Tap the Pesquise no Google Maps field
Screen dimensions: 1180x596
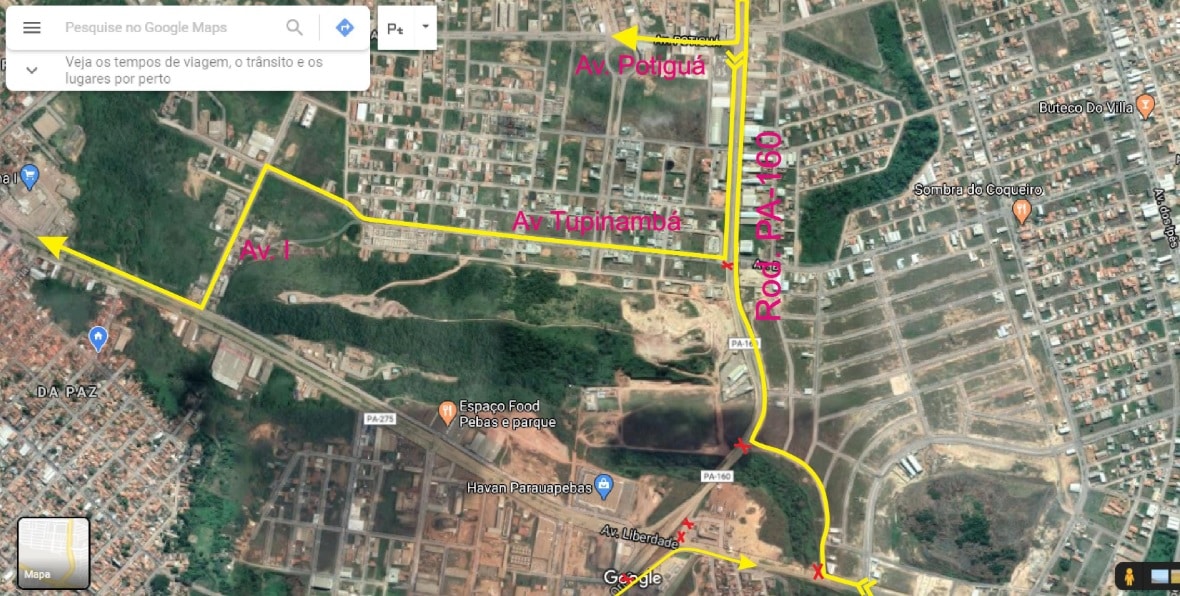pyautogui.click(x=165, y=28)
